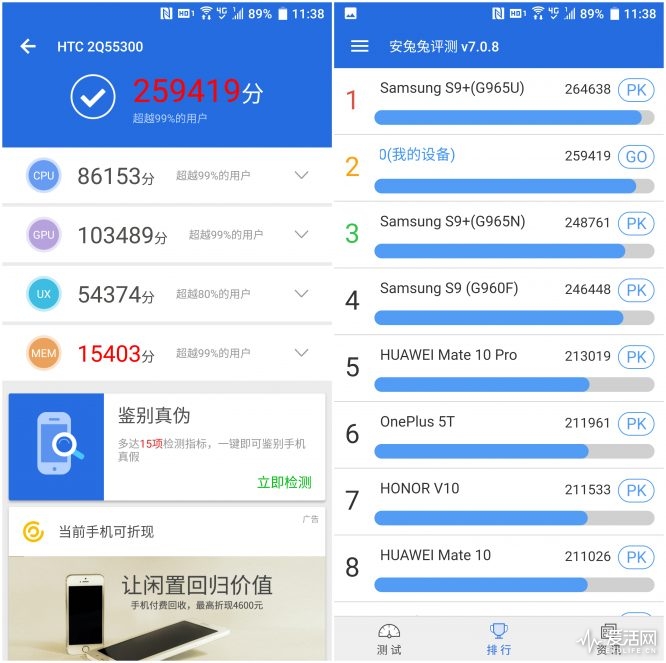Viewport: 666px width, 663px height.
Task: Tap PK for Samsung S9 (G960F)
Action: tap(636, 290)
